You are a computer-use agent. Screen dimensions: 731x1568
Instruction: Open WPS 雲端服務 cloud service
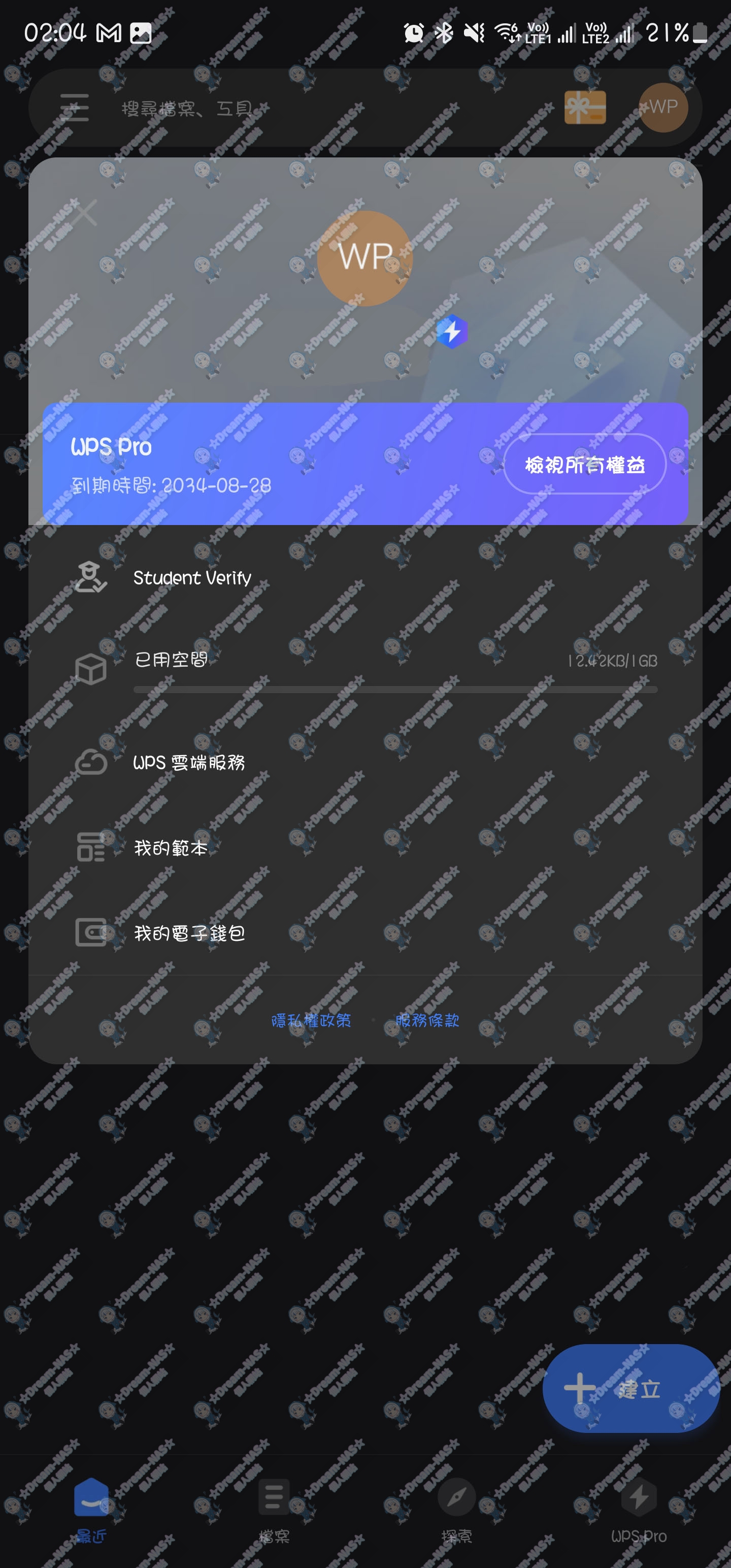190,762
